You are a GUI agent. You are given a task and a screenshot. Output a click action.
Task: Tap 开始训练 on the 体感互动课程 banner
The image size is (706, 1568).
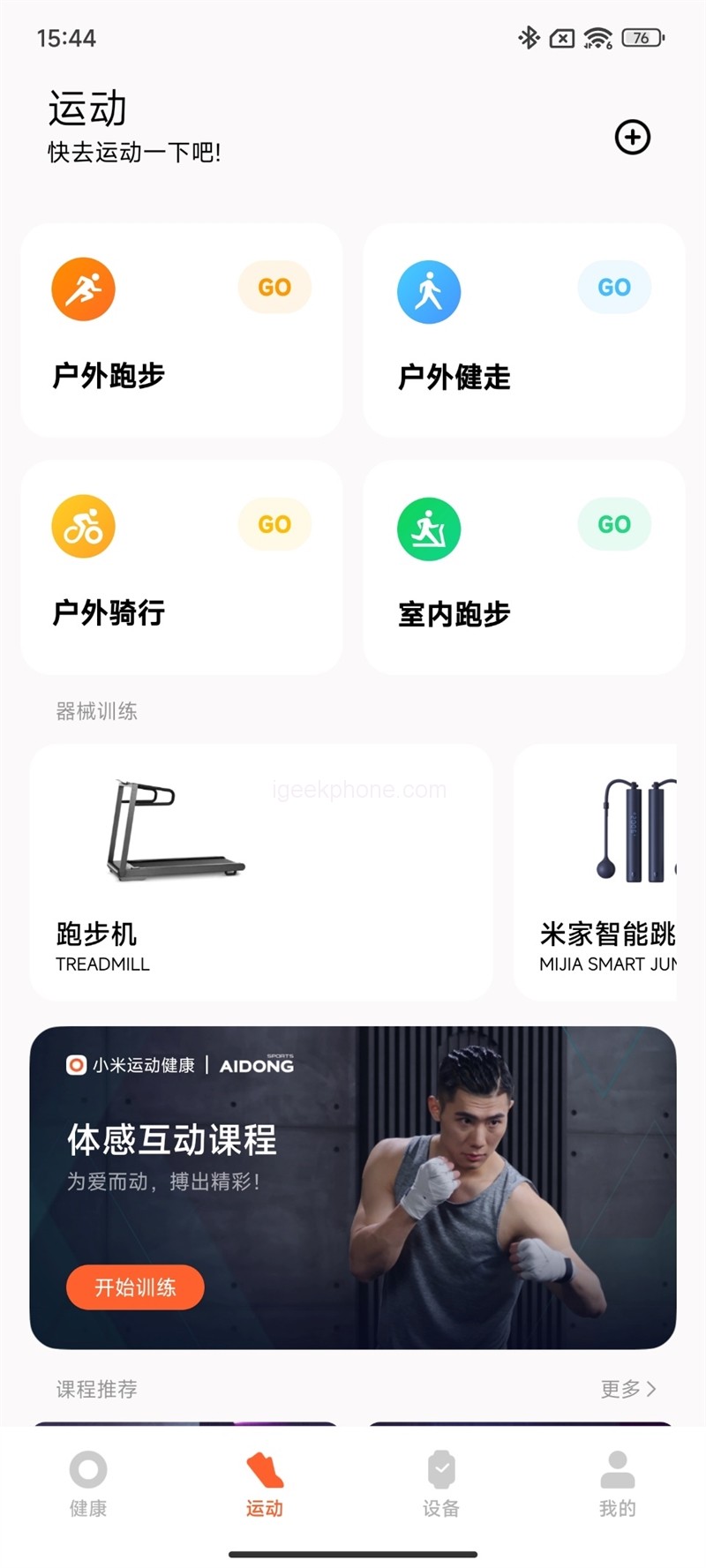(135, 1287)
